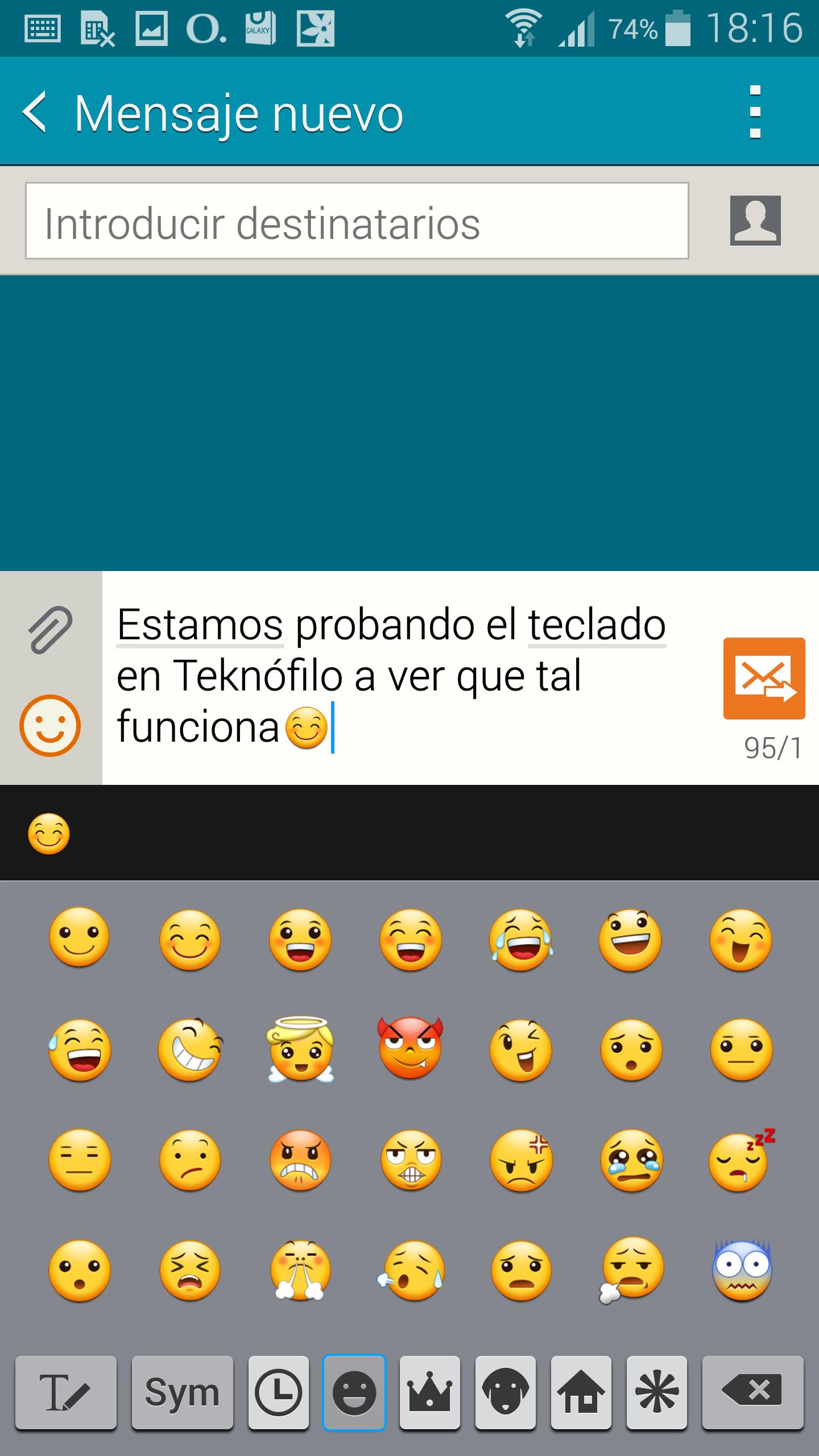The image size is (819, 1456).
Task: Insert the sleeping zzz emoji
Action: pos(741,1159)
